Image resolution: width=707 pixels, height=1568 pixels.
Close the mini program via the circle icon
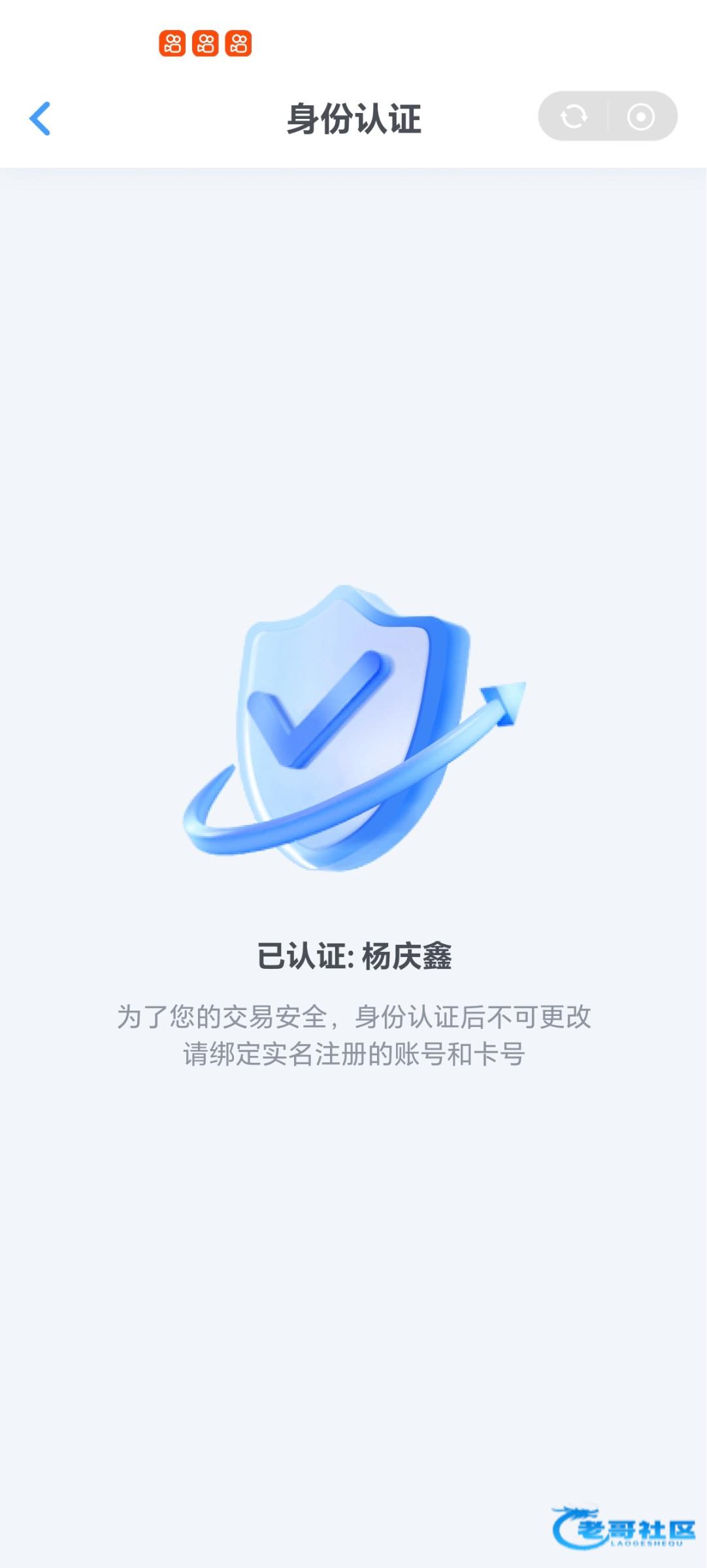pyautogui.click(x=641, y=117)
